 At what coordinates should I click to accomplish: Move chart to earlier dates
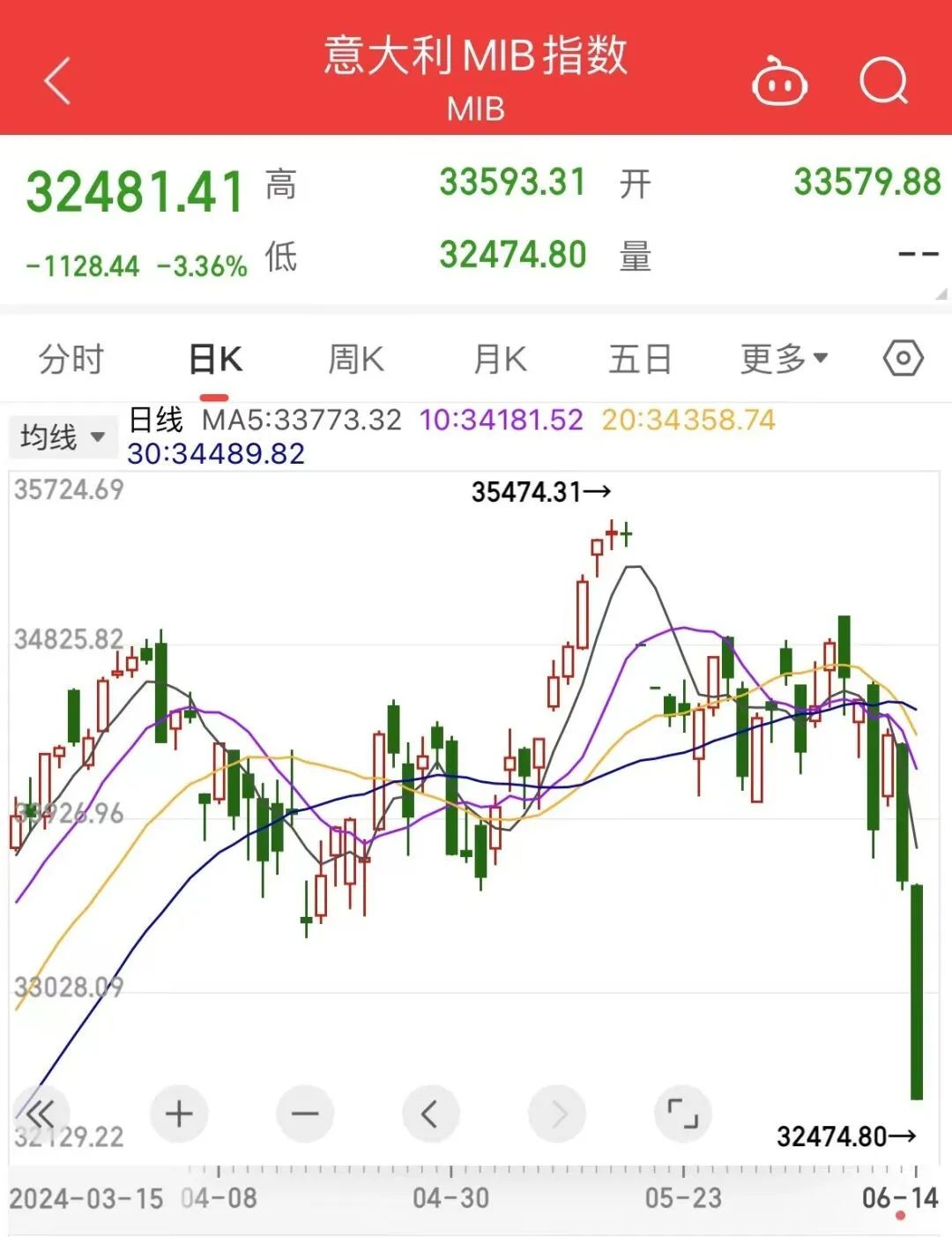[430, 1114]
